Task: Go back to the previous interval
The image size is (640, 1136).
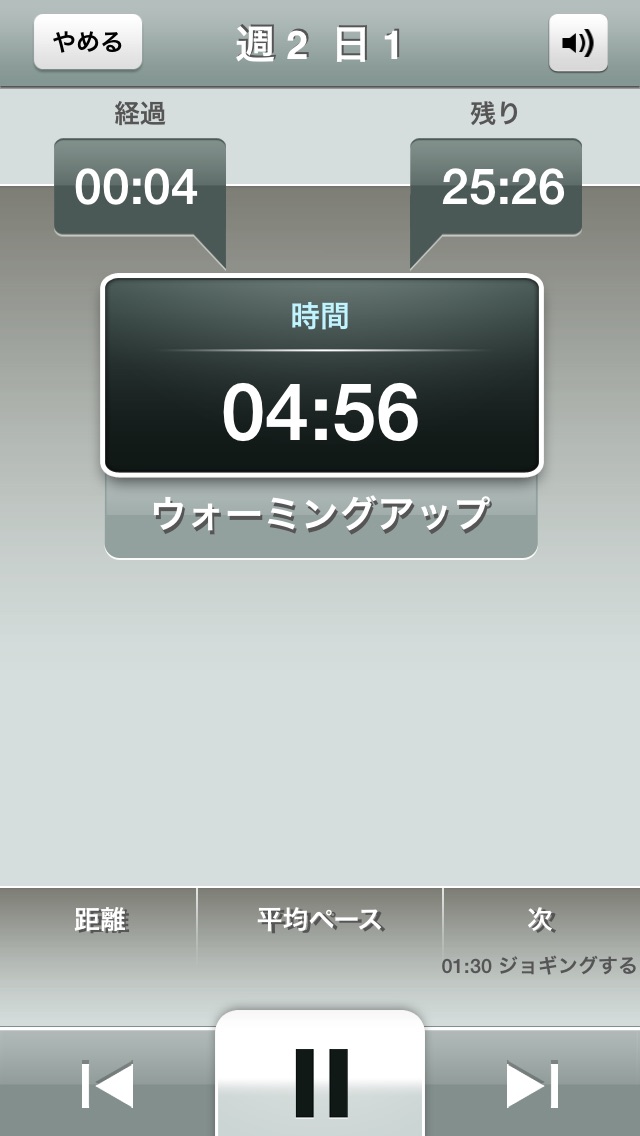Action: point(107,1085)
